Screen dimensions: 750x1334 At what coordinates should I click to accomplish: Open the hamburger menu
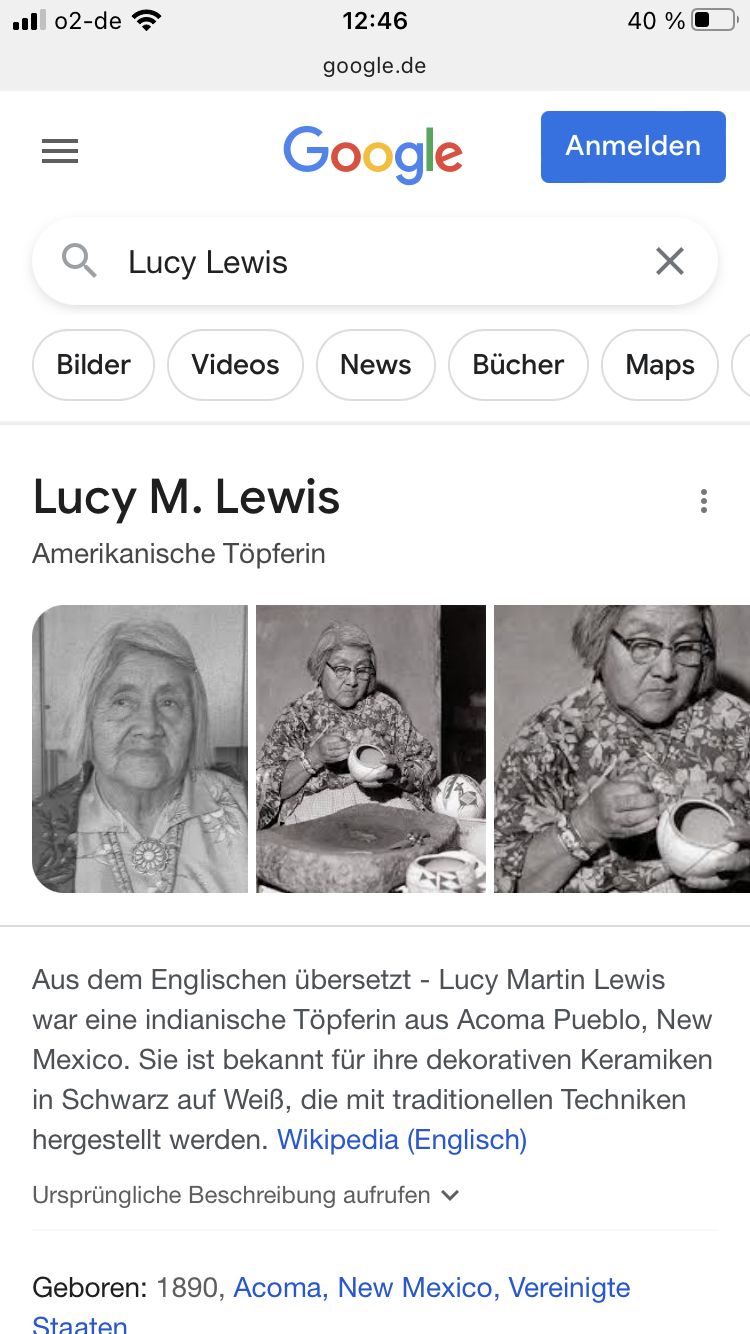60,151
